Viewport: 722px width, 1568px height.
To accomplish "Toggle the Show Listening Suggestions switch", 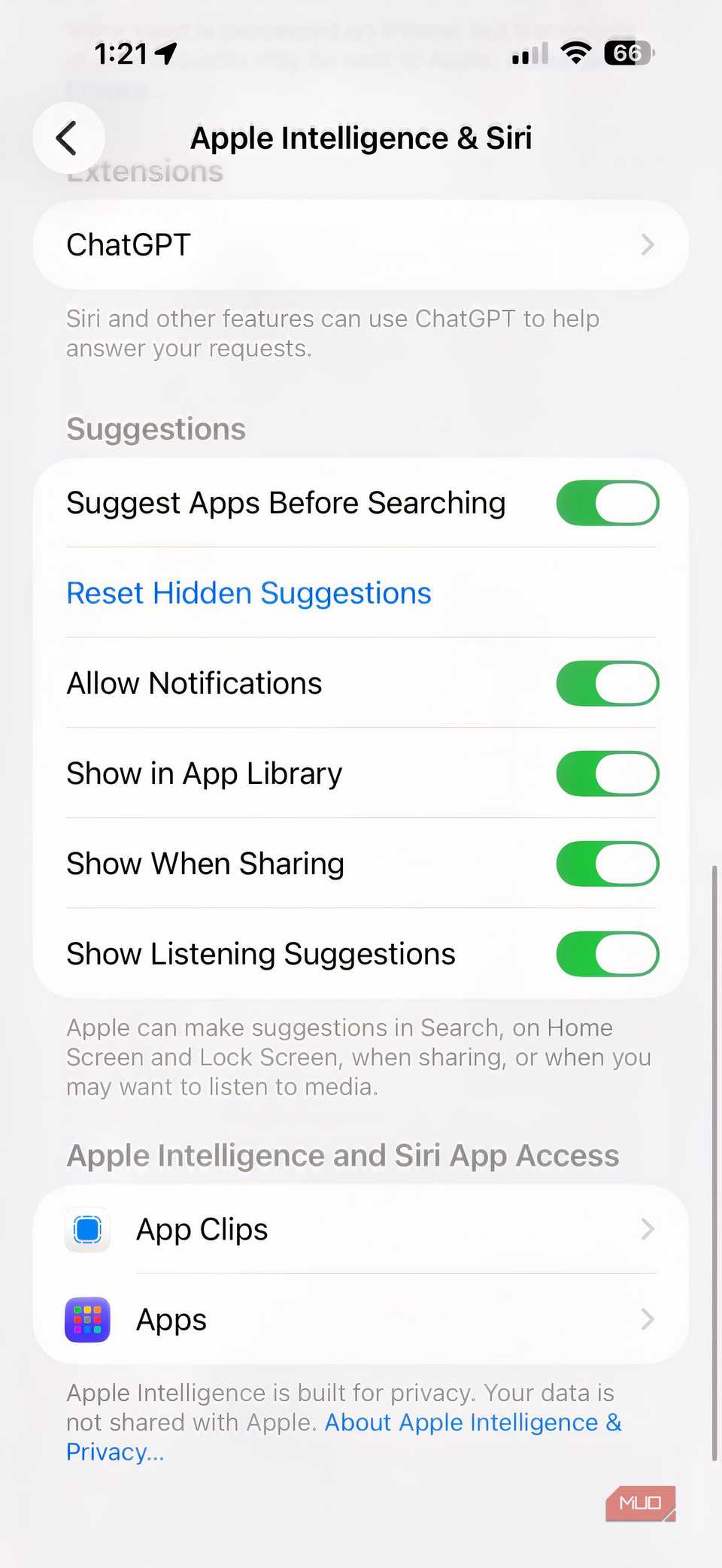I will (607, 954).
